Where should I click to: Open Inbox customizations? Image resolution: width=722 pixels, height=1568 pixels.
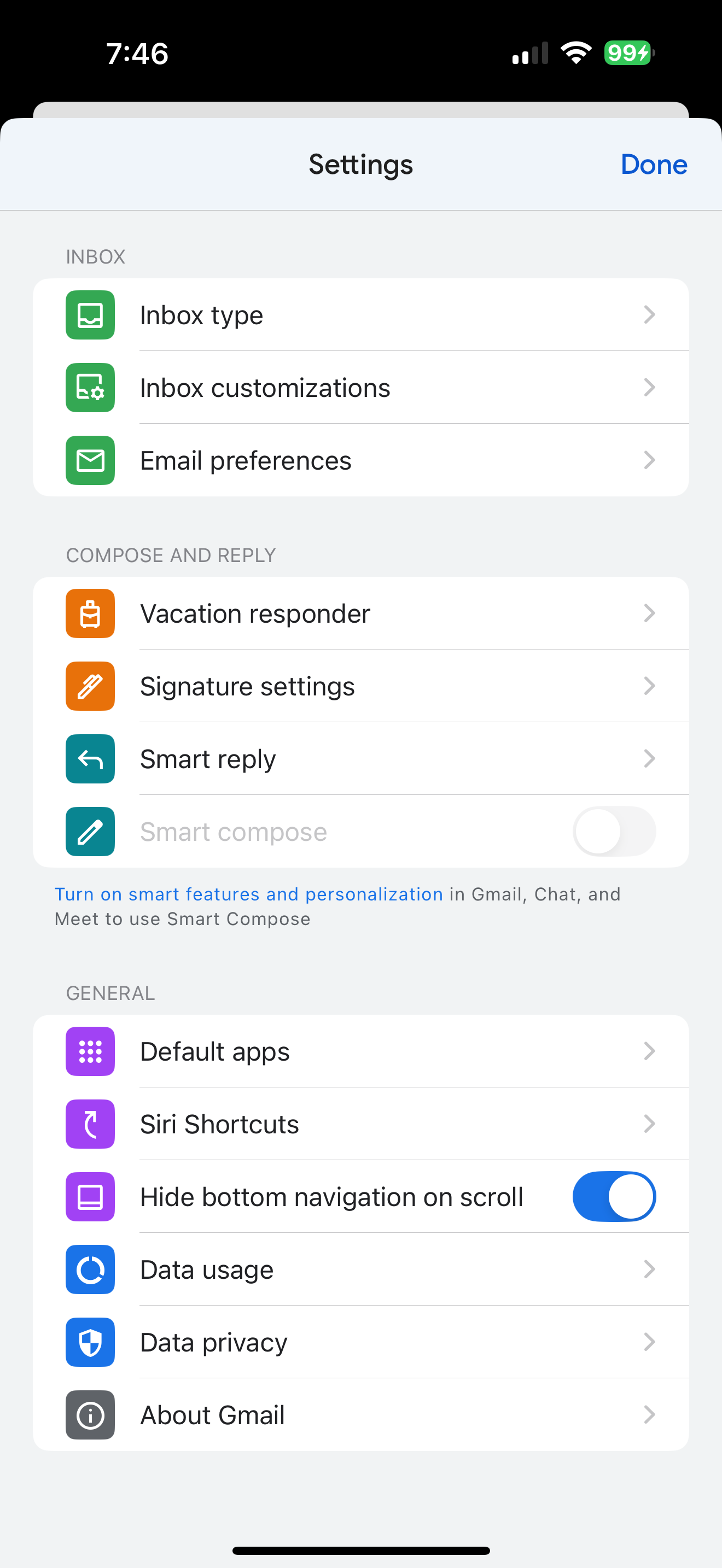click(361, 388)
